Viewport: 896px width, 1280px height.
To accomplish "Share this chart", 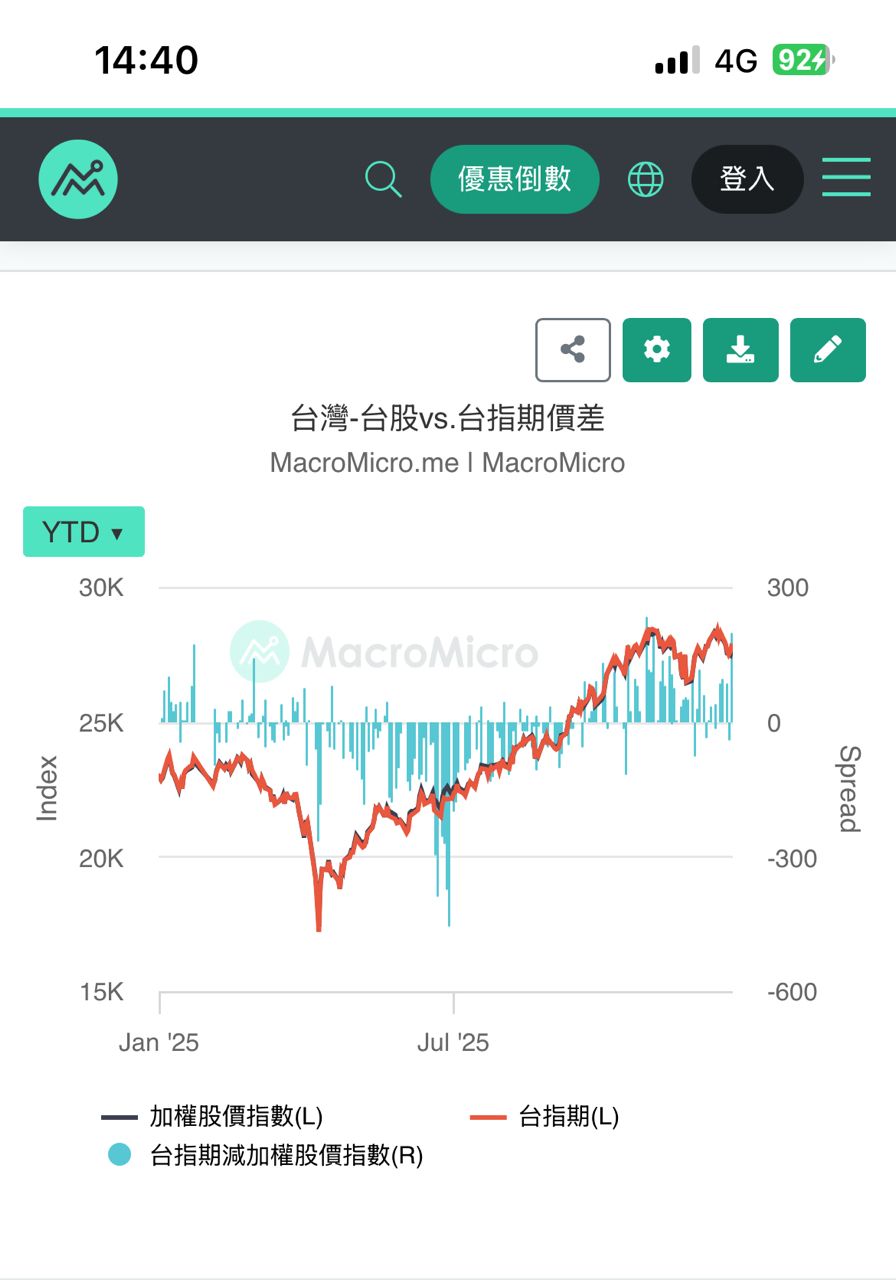I will tap(573, 350).
